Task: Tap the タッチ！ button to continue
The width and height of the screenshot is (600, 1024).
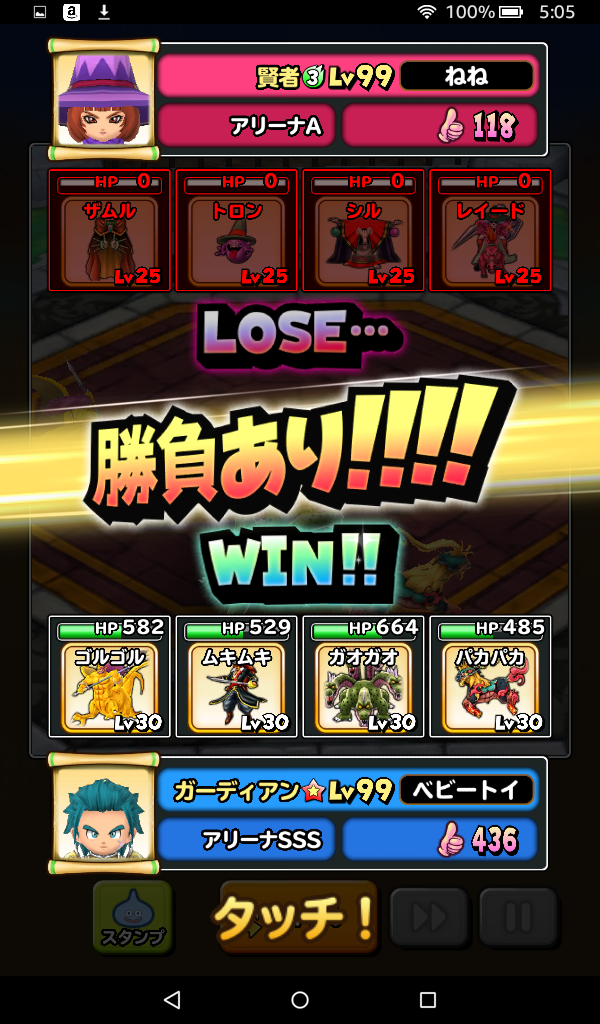Action: (298, 915)
